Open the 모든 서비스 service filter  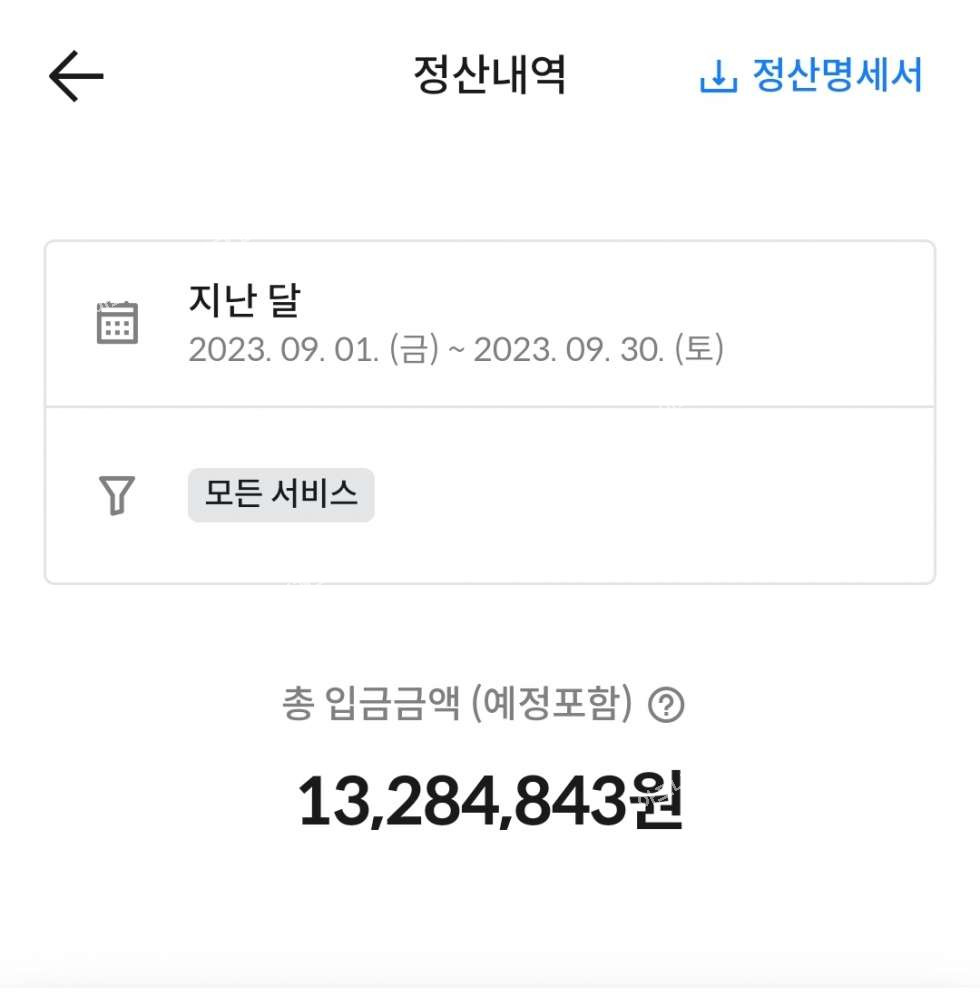281,495
